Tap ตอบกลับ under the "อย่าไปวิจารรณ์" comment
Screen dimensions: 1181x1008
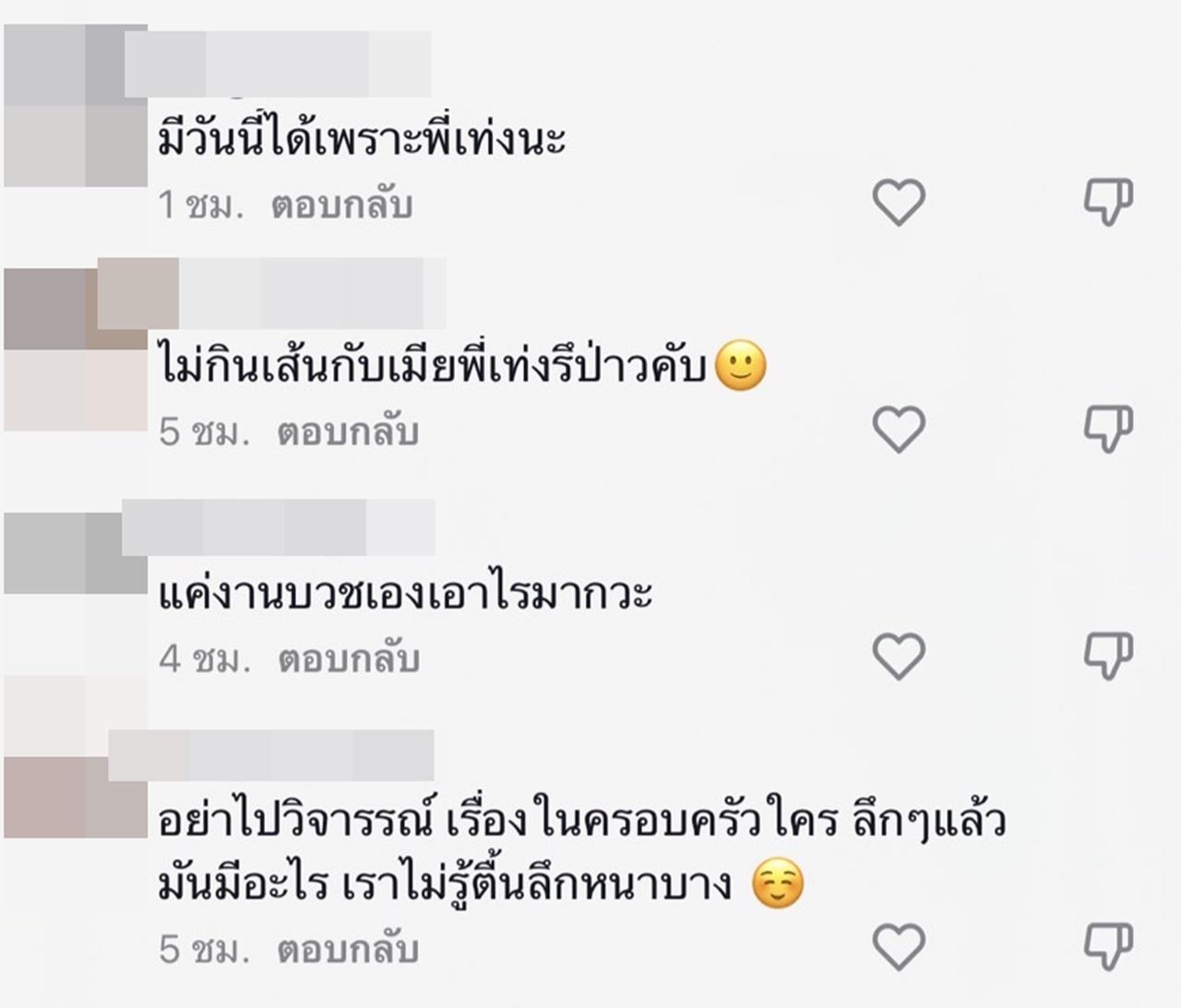(348, 950)
